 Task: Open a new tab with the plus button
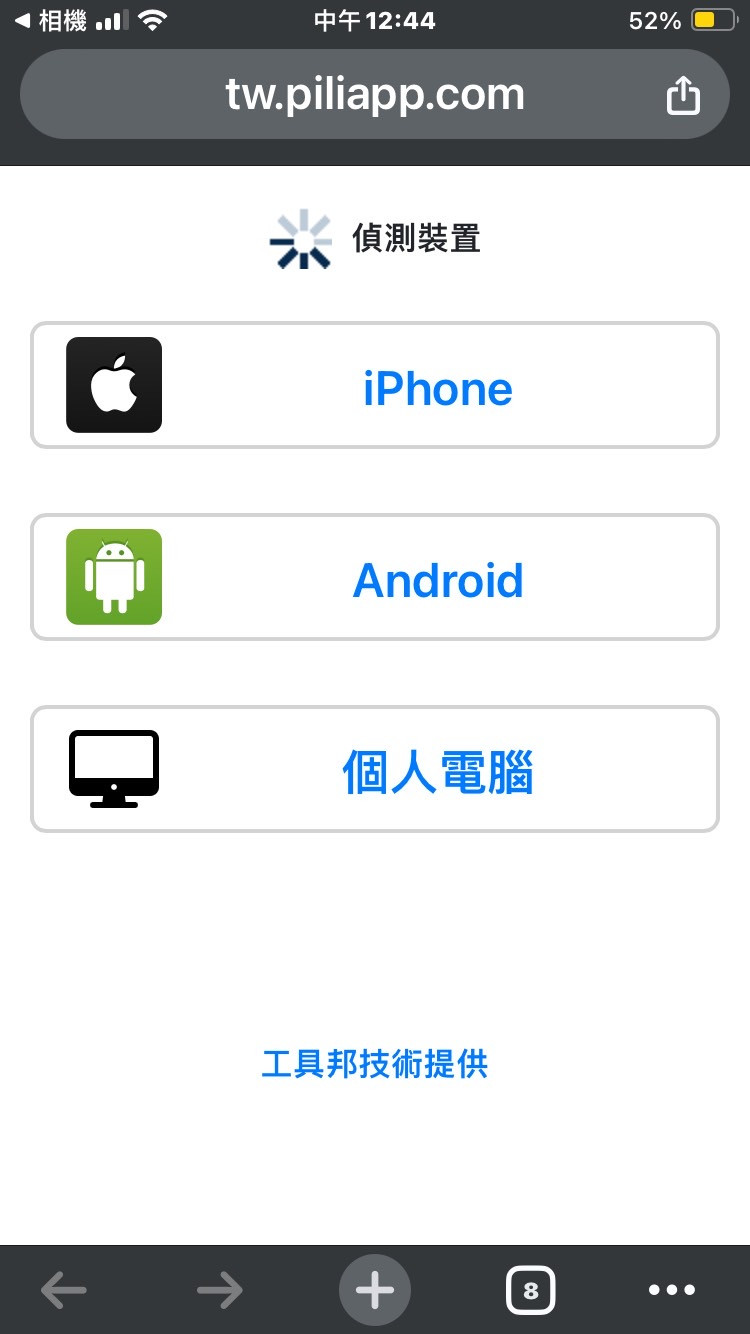[x=375, y=1290]
